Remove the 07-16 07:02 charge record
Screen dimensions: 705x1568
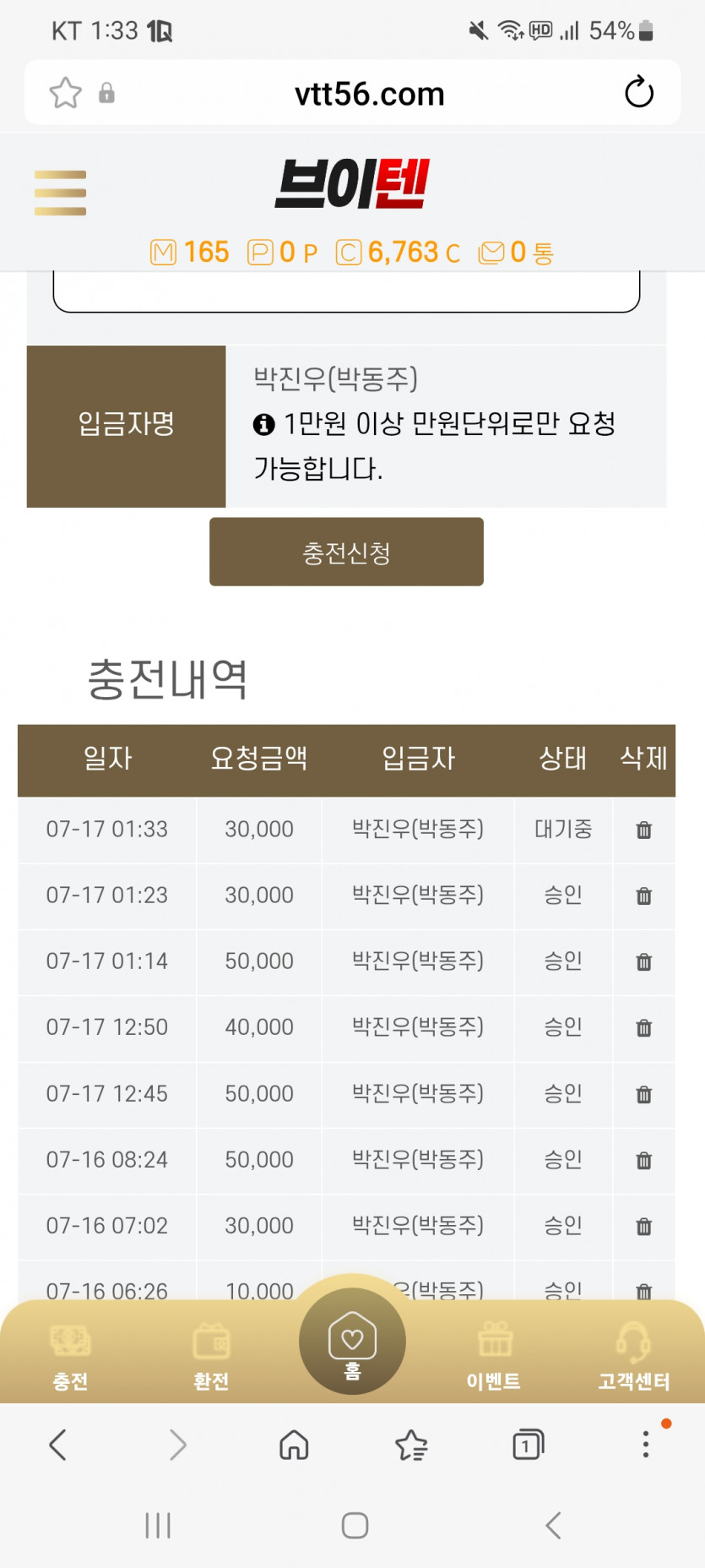[643, 1226]
